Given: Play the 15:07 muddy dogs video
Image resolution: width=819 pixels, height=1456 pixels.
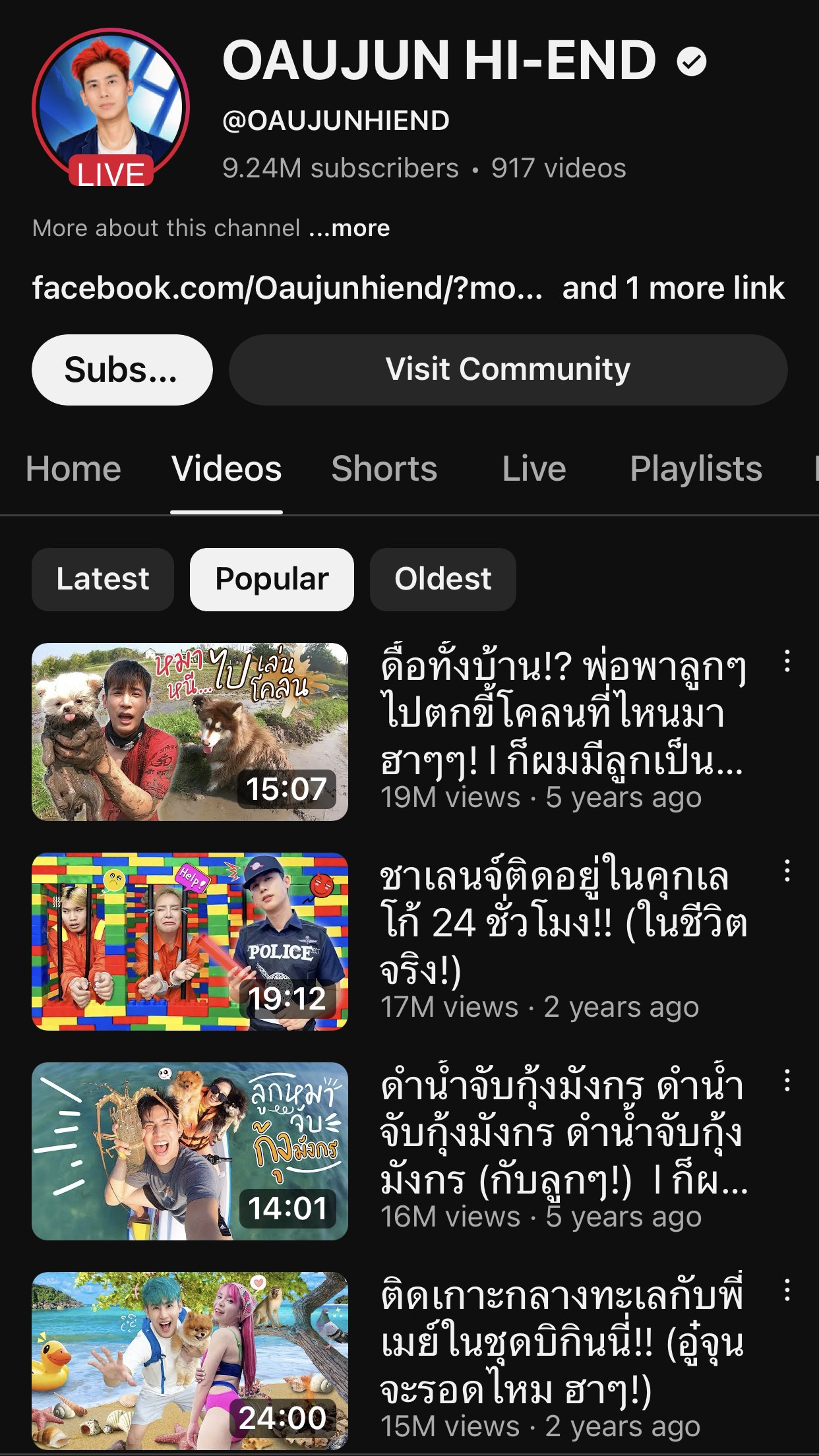Looking at the screenshot, I should click(190, 731).
